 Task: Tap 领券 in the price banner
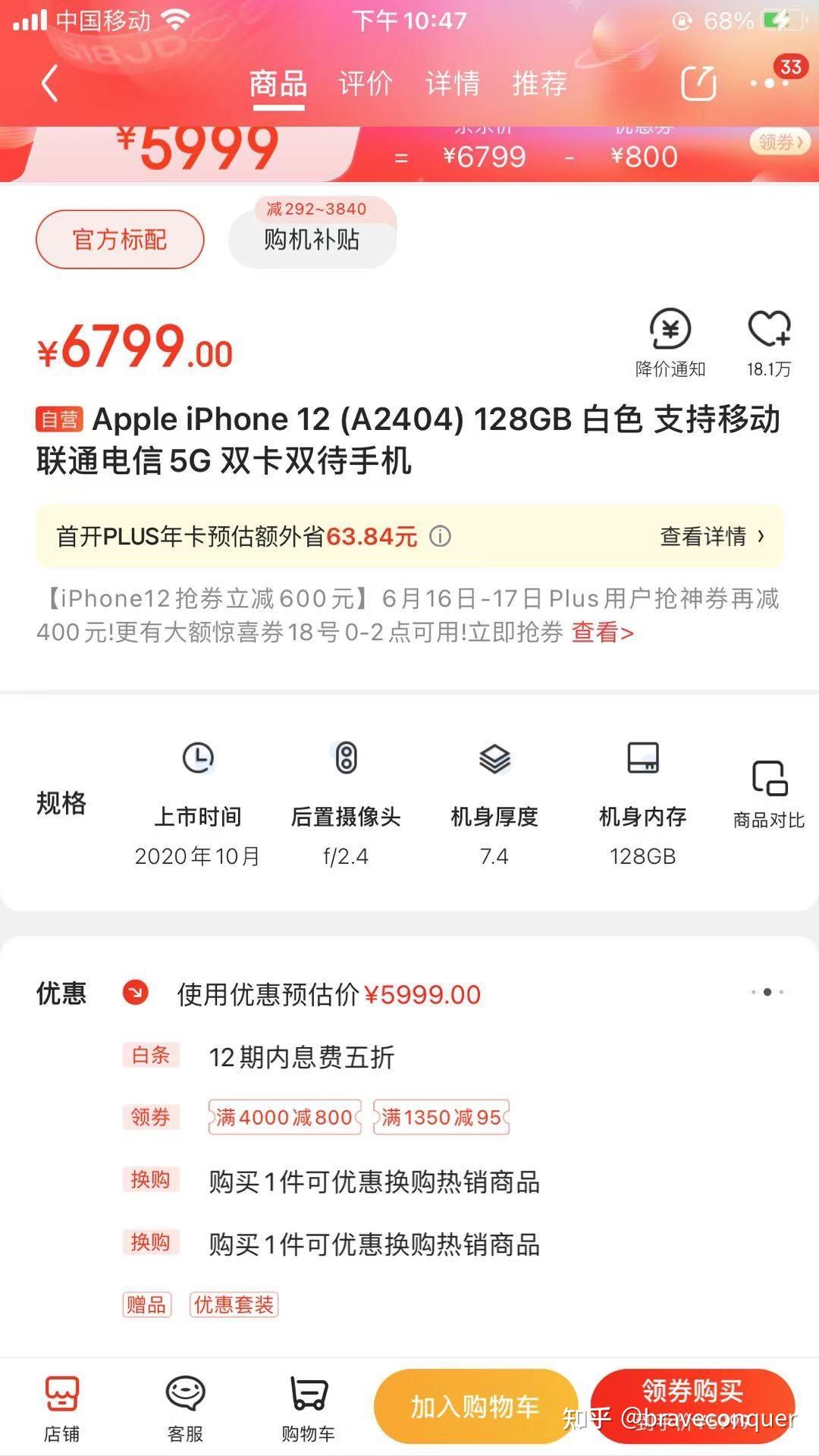coord(780,142)
